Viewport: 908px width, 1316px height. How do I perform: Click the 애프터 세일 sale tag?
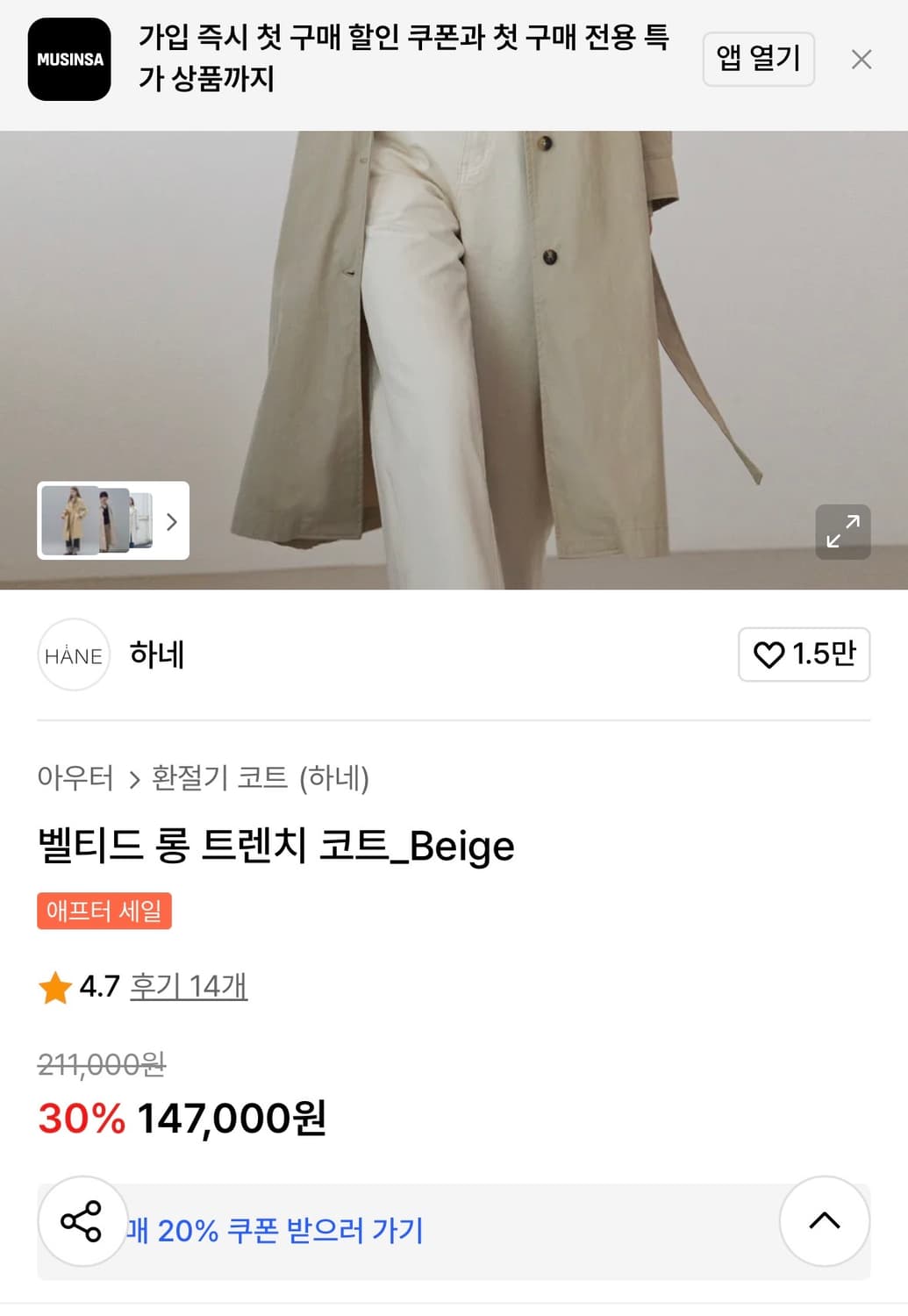coord(104,912)
